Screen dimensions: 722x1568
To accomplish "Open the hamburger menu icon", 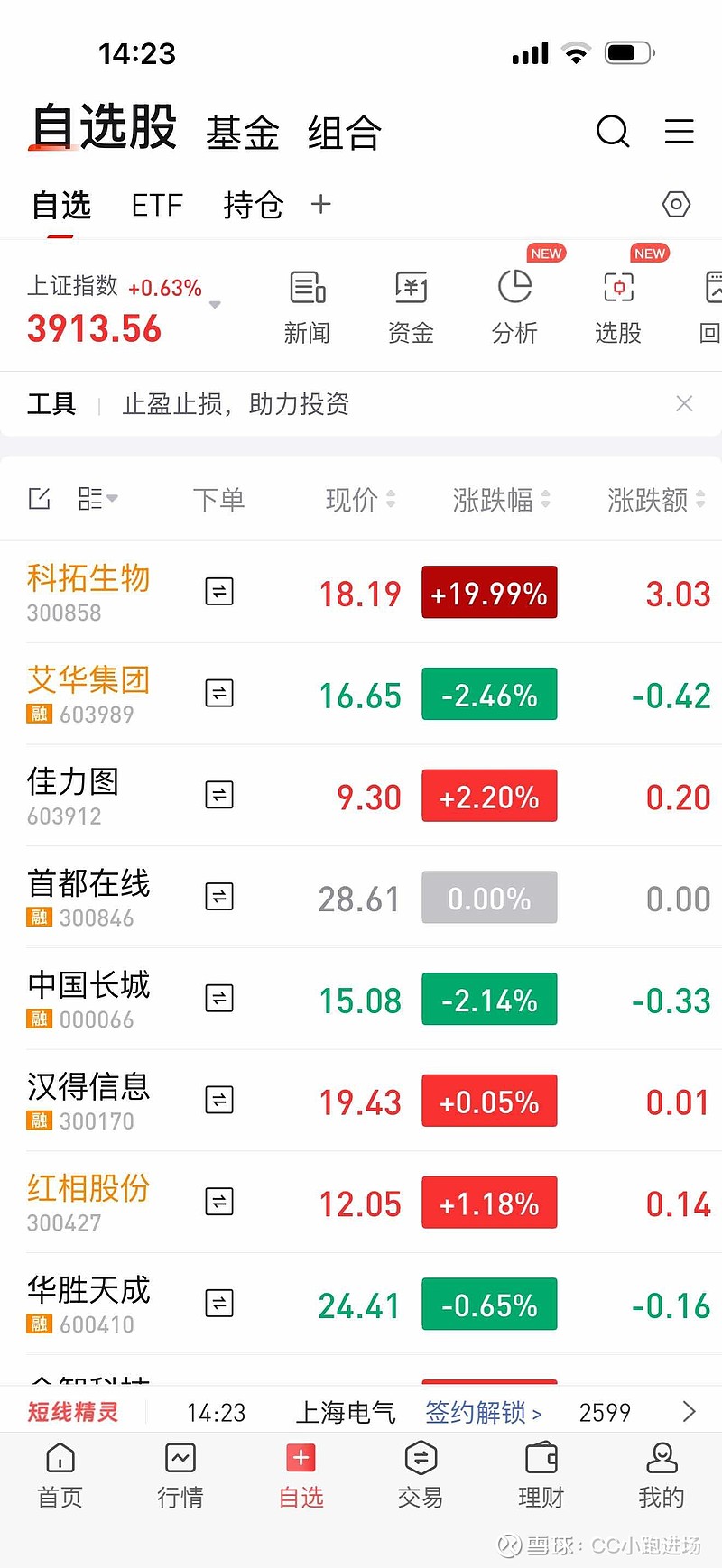I will 679,132.
